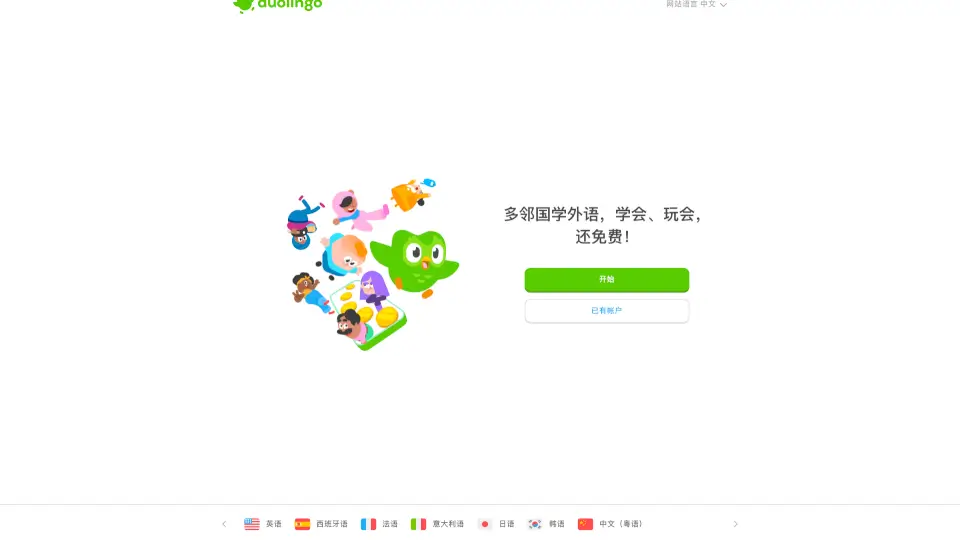This screenshot has height=540, width=960.
Task: Open the 网站语言 language dropdown
Action: 697,4
